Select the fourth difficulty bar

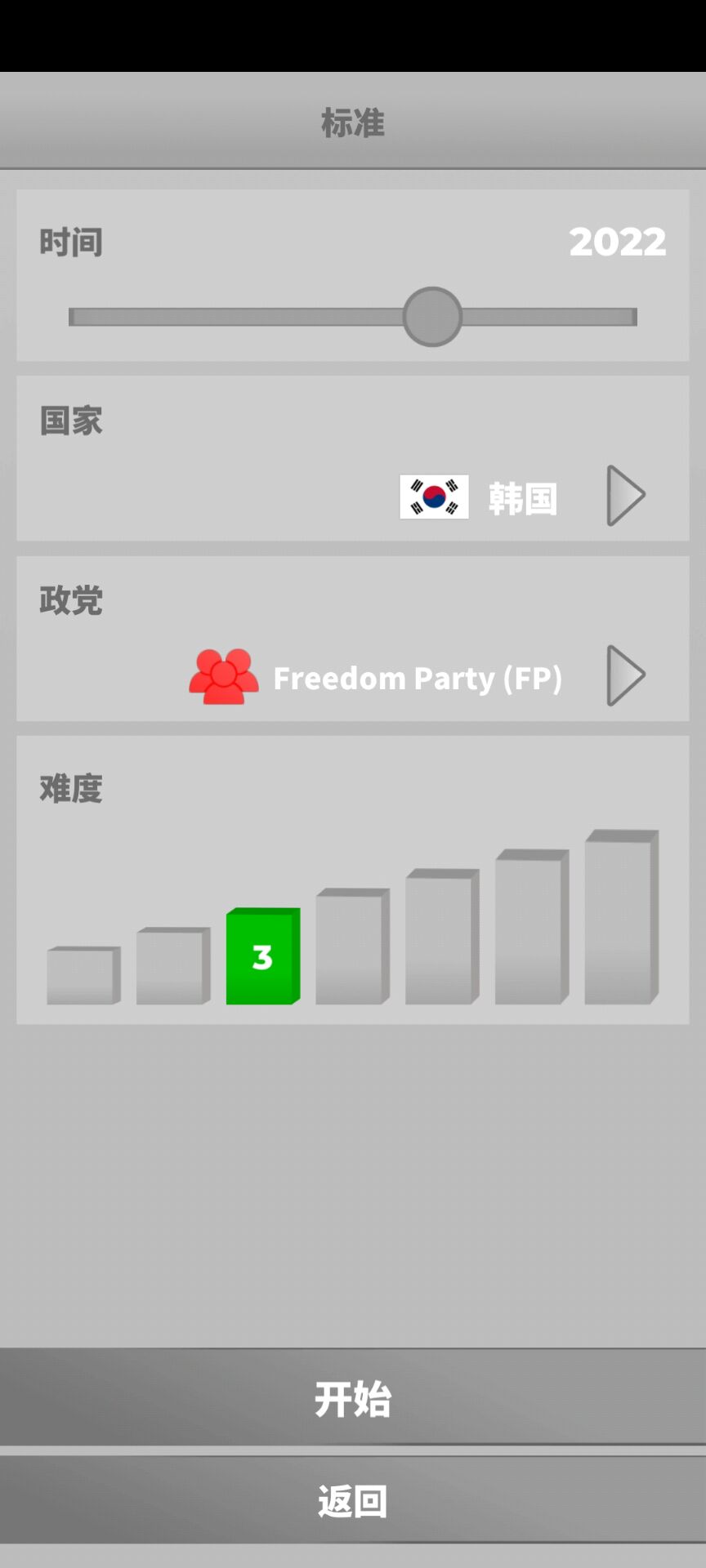pyautogui.click(x=352, y=946)
